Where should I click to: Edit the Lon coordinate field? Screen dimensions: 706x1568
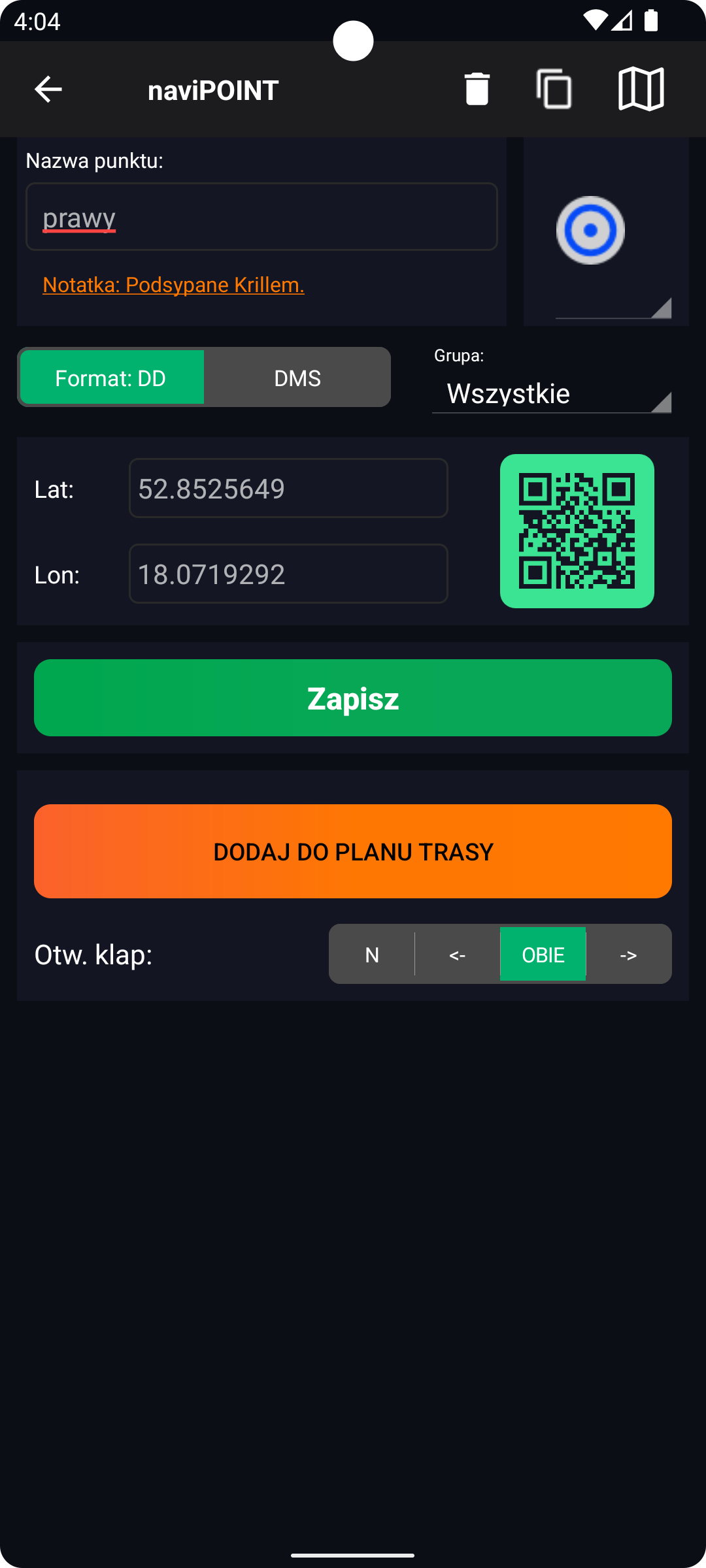(288, 574)
